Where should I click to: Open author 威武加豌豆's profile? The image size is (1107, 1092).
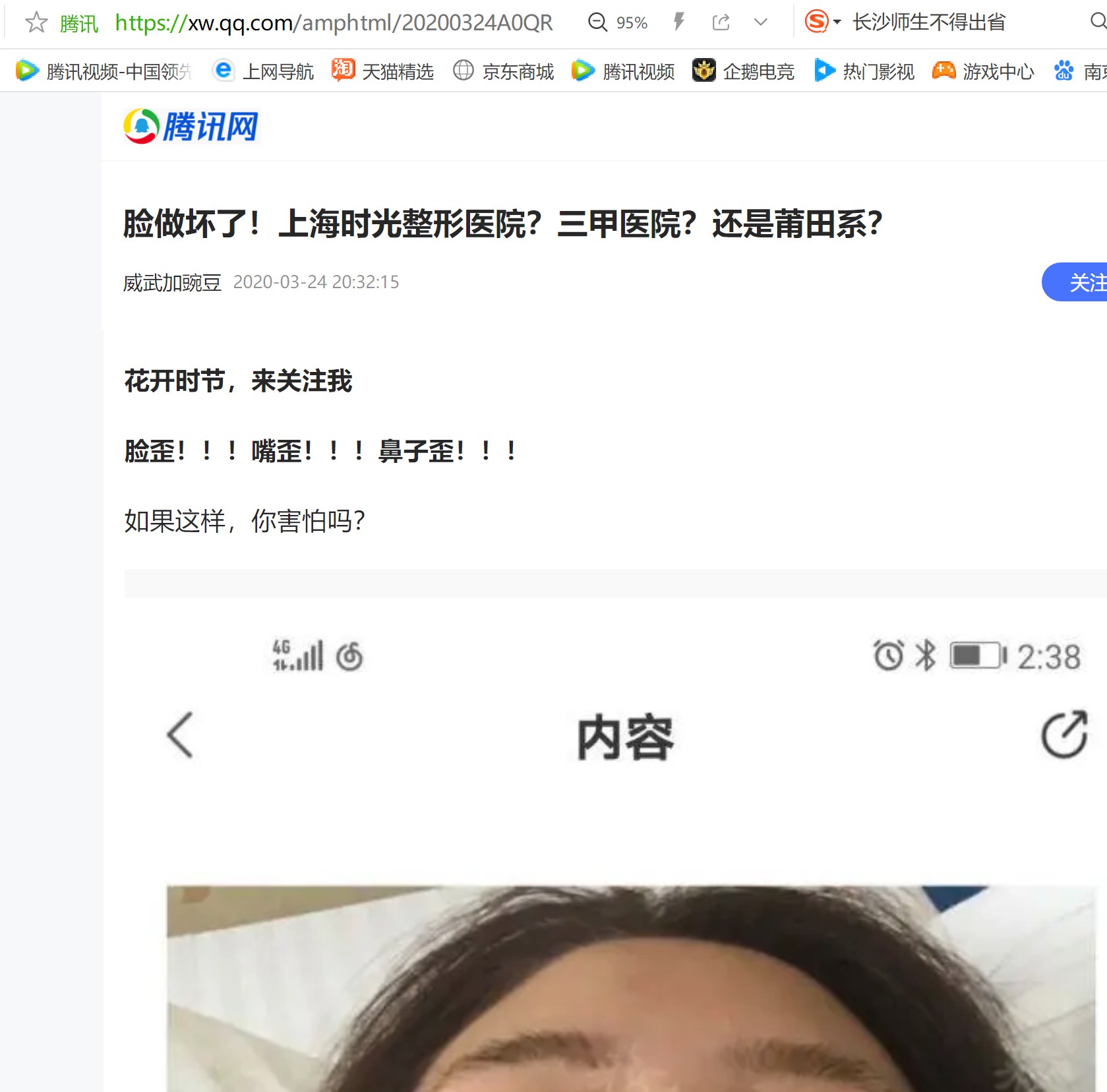172,283
